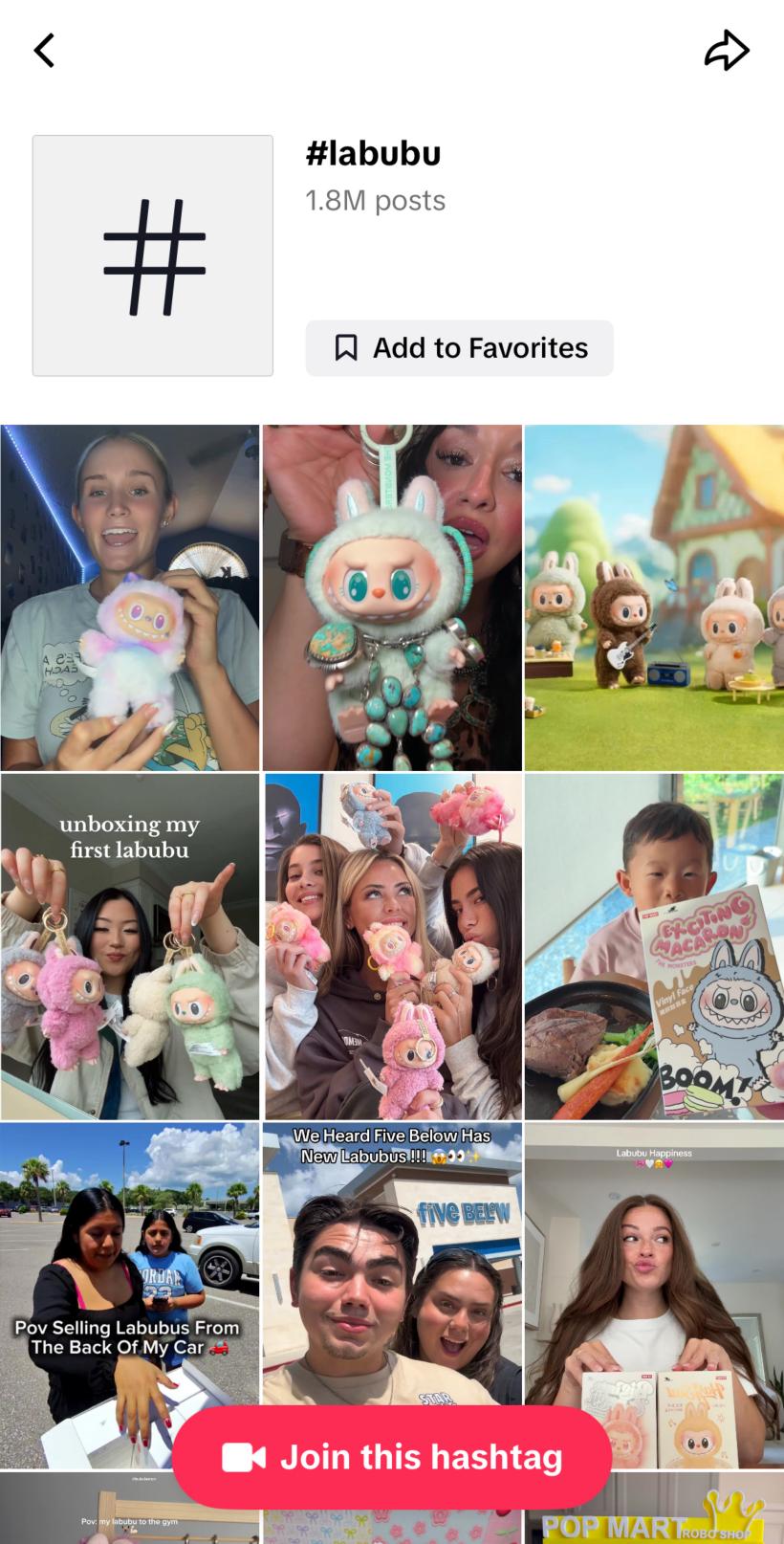Open the animated Labubu band video
784x1544 pixels.
coord(654,598)
